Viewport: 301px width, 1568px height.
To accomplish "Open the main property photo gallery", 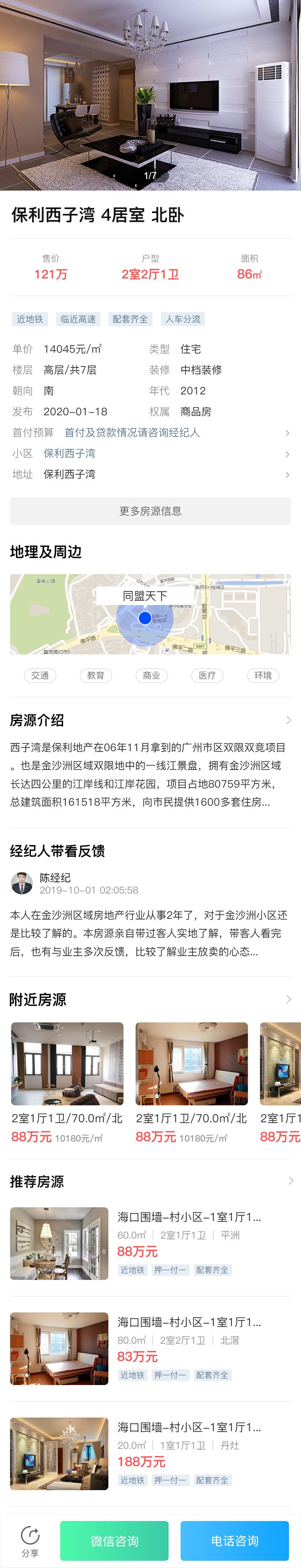I will pyautogui.click(x=150, y=95).
